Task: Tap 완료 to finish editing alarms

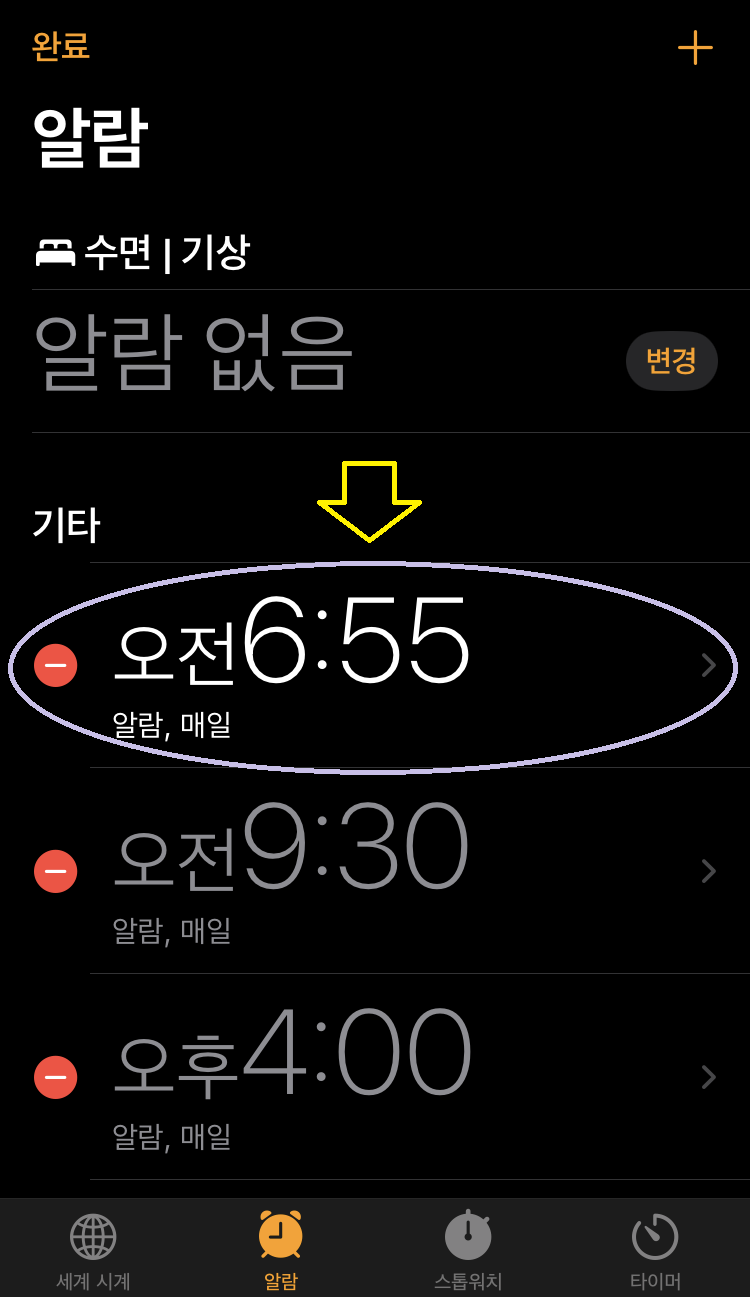Action: point(61,46)
